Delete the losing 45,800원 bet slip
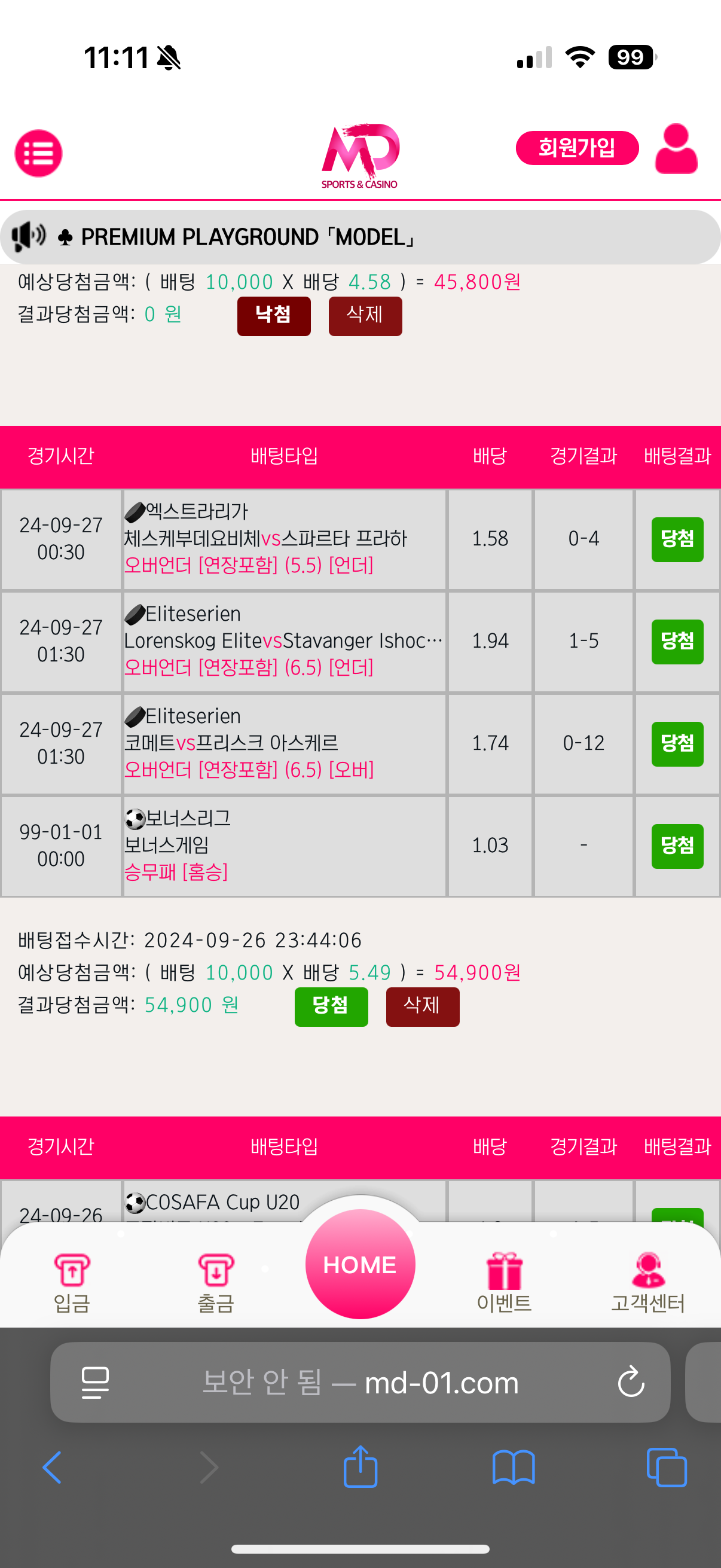Screen dimensions: 721x1568 coord(365,316)
